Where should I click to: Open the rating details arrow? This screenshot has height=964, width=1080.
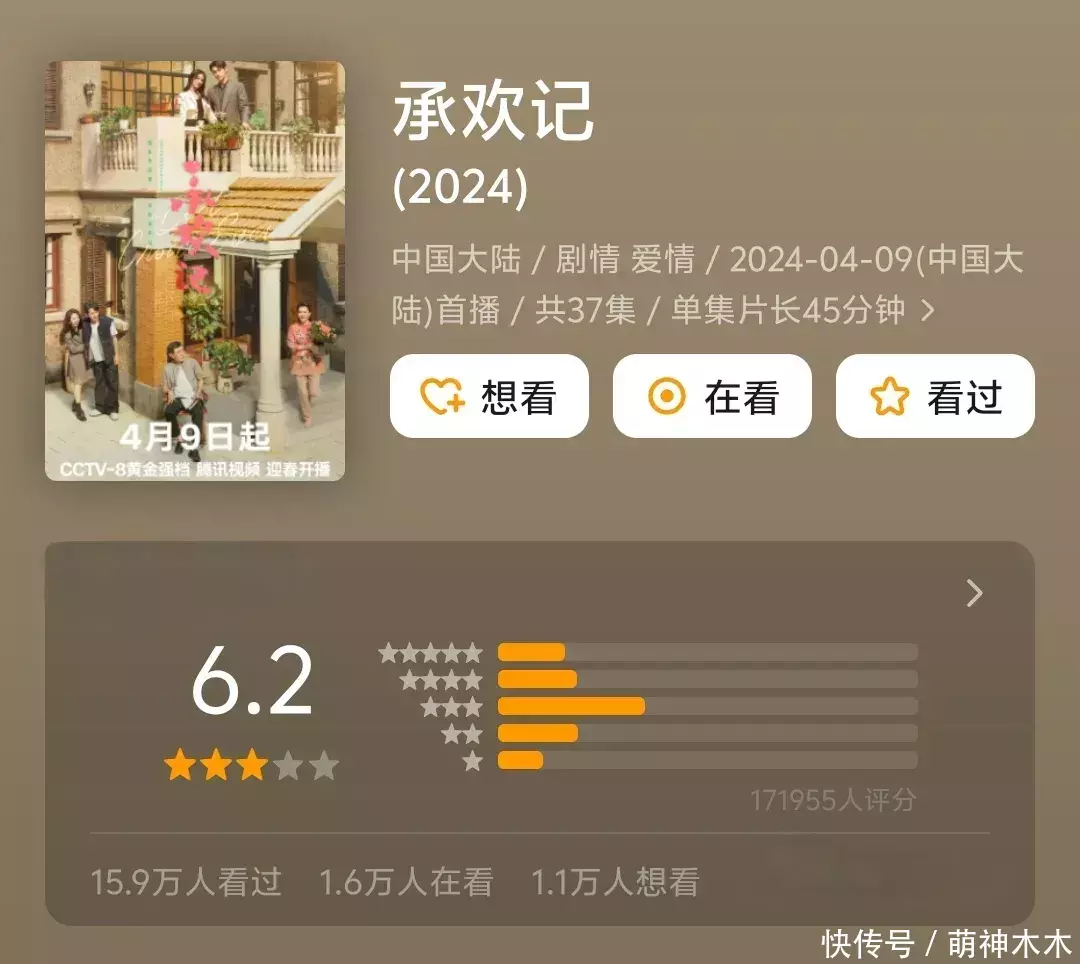[974, 594]
